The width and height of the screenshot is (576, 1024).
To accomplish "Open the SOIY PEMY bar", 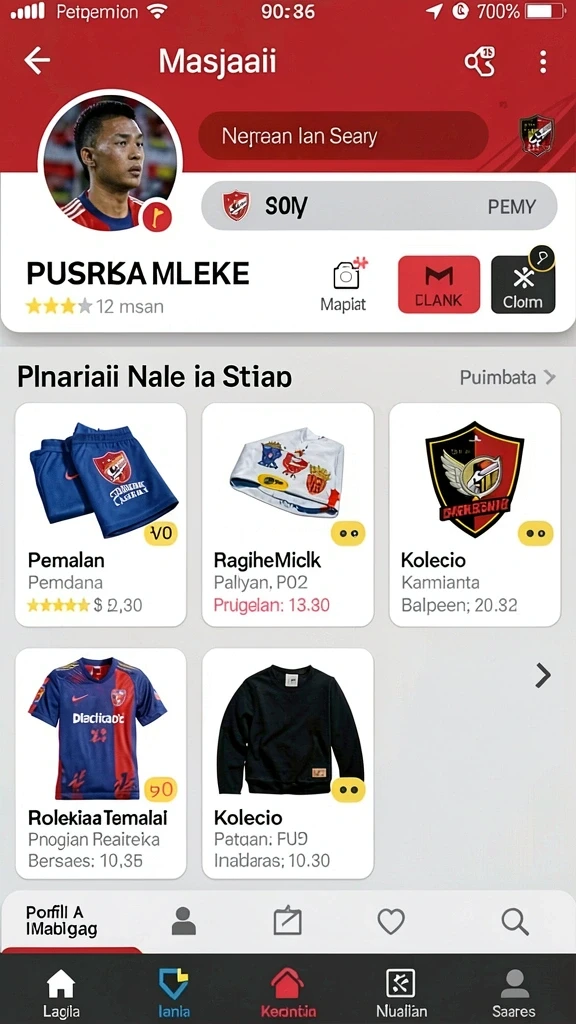I will coord(379,206).
